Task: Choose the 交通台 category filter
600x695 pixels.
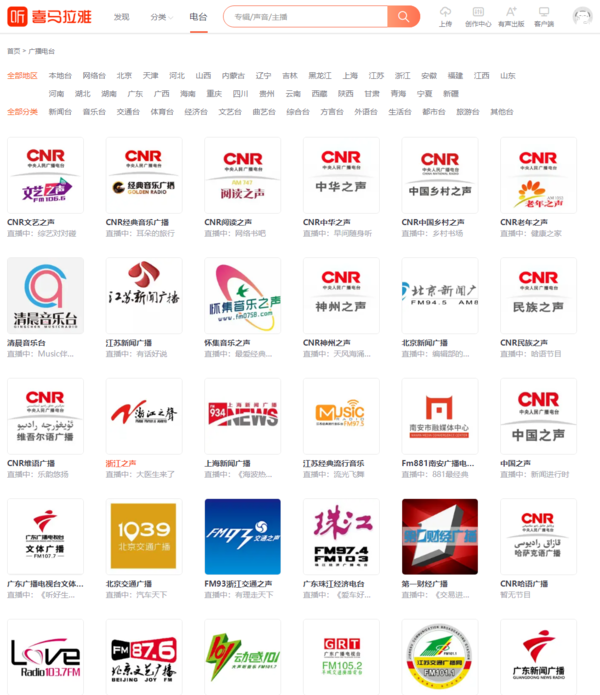Action: pyautogui.click(x=128, y=112)
